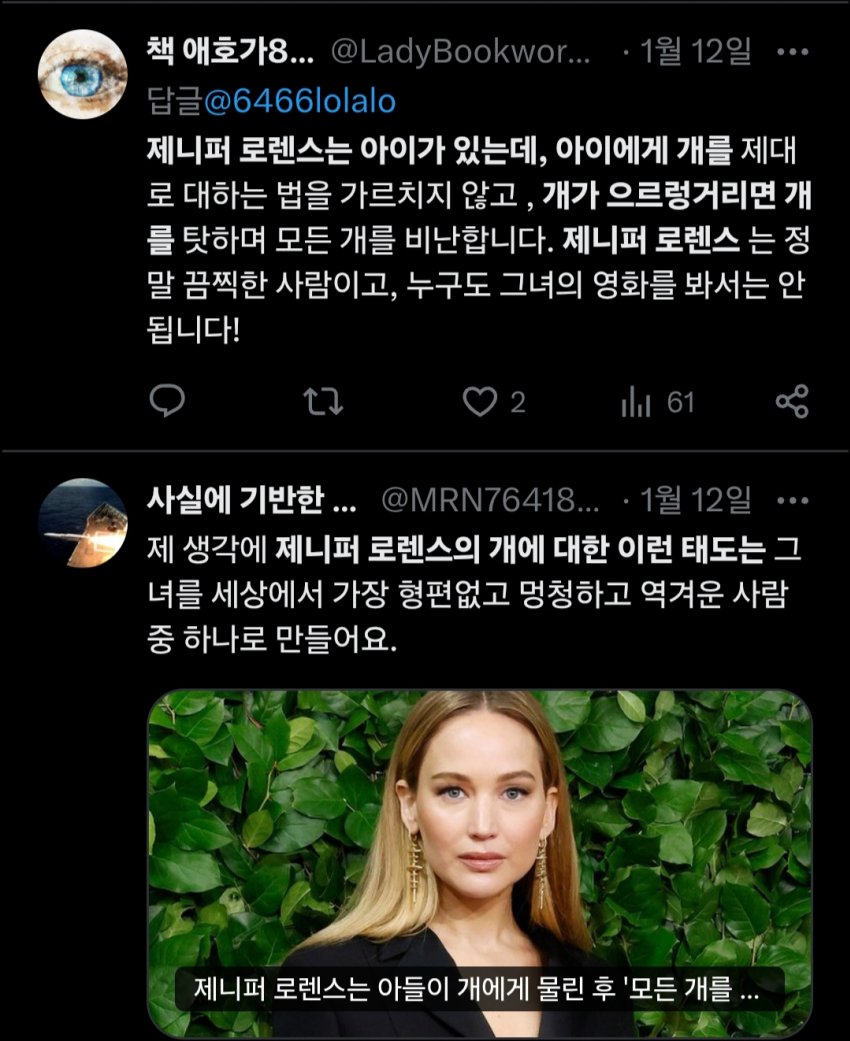View analytics showing 61 views
Screen dimensions: 850x1041
tap(635, 402)
